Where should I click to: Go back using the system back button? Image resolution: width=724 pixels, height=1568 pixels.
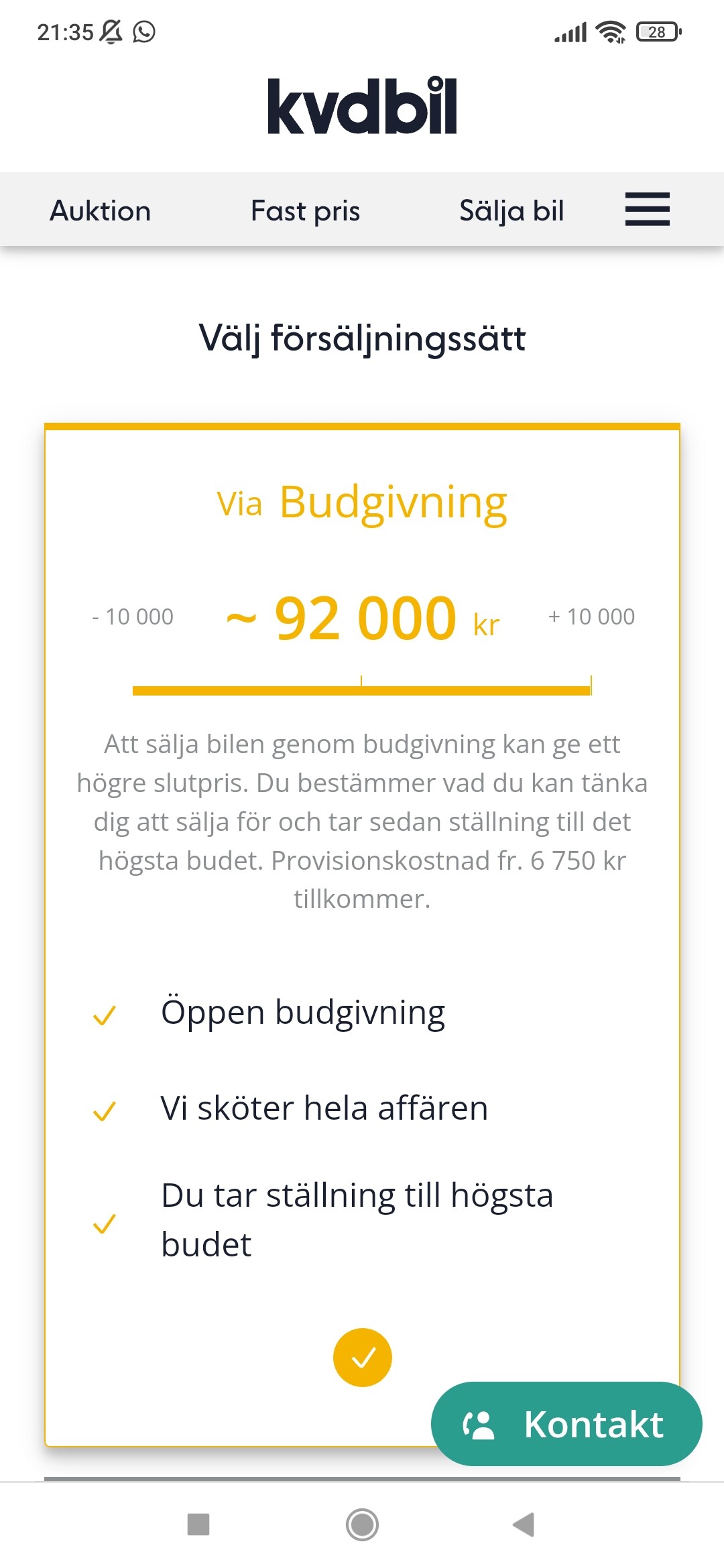coord(524,1524)
